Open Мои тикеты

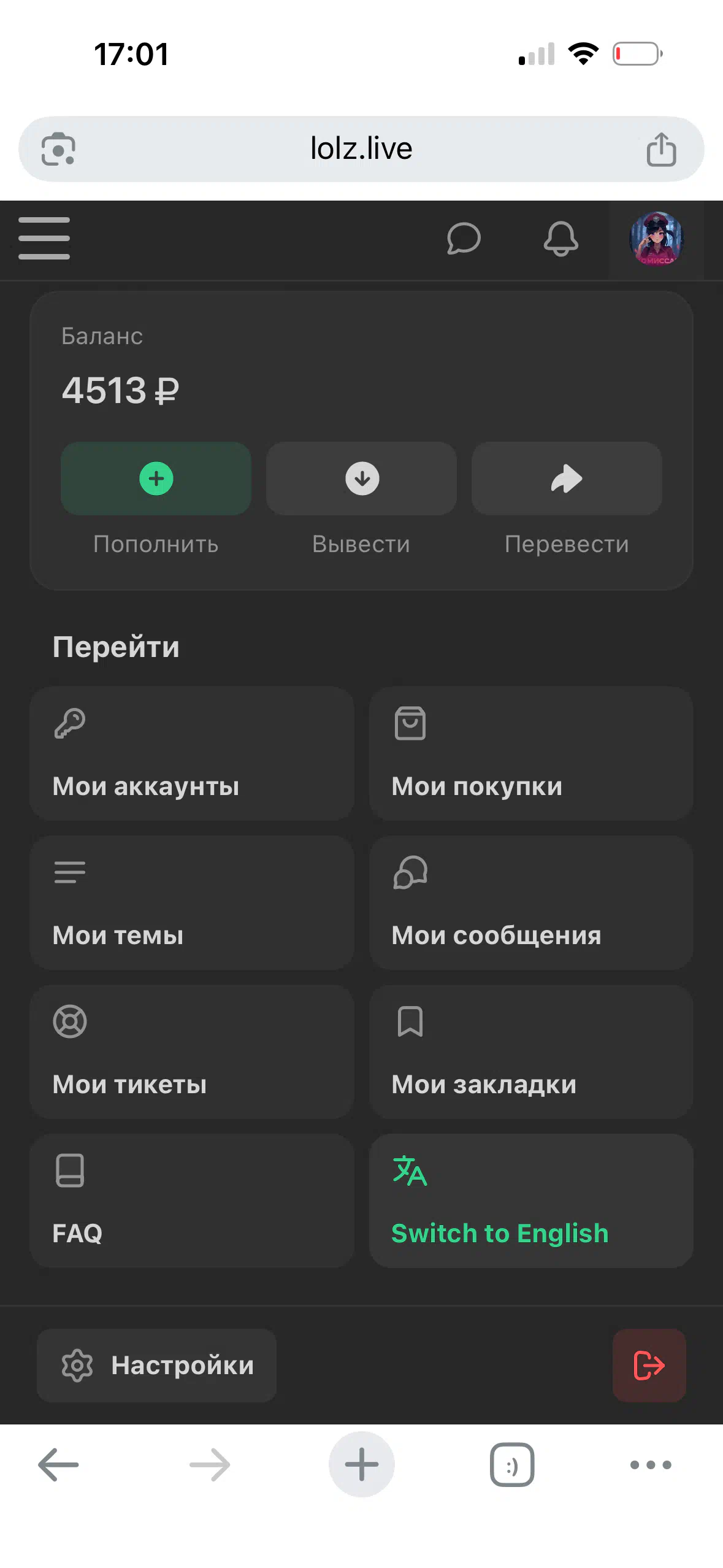(x=192, y=1051)
